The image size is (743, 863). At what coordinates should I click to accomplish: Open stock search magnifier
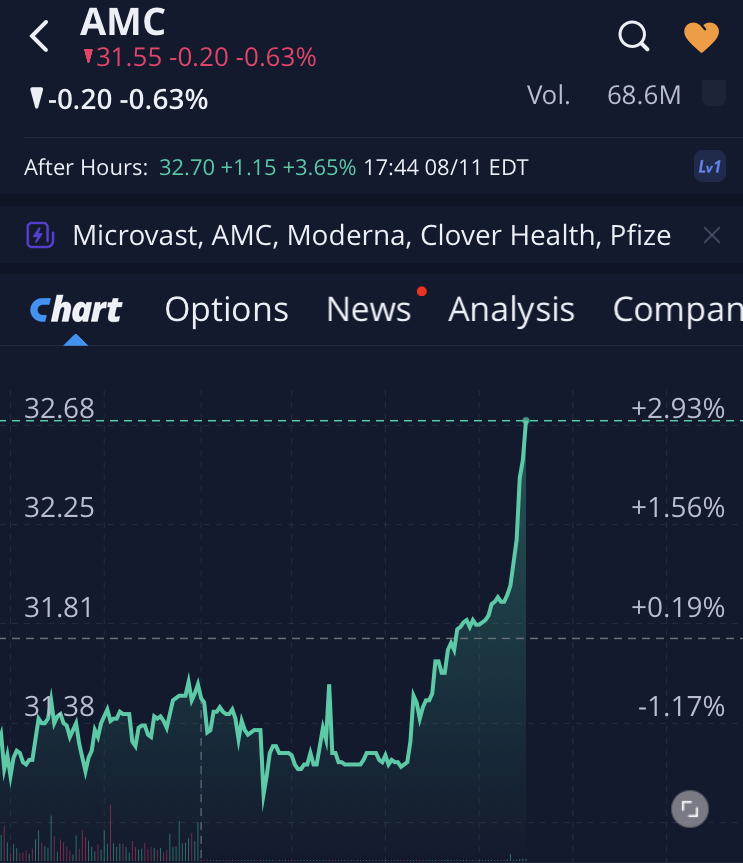(634, 37)
